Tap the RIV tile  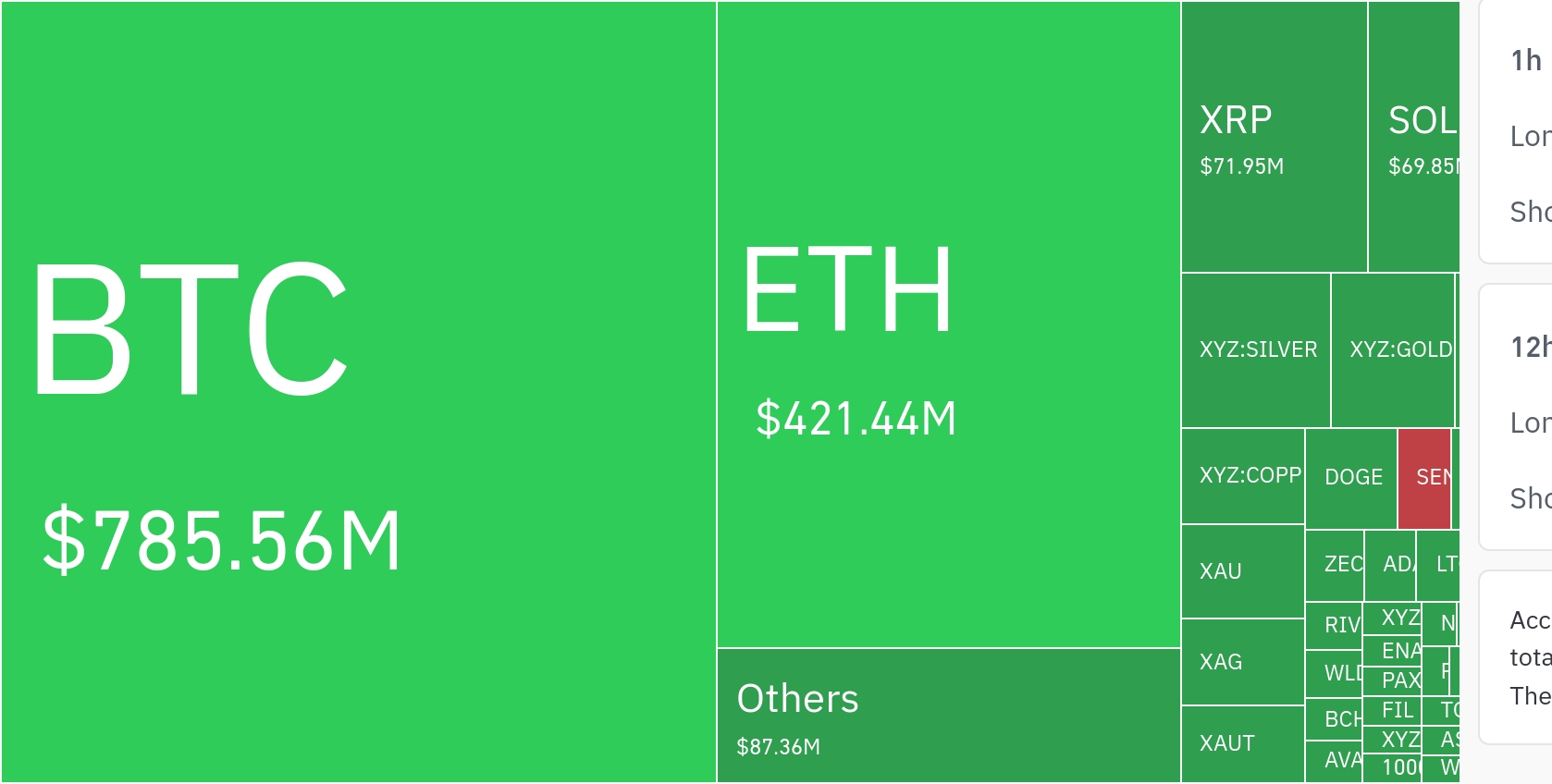click(x=1334, y=625)
